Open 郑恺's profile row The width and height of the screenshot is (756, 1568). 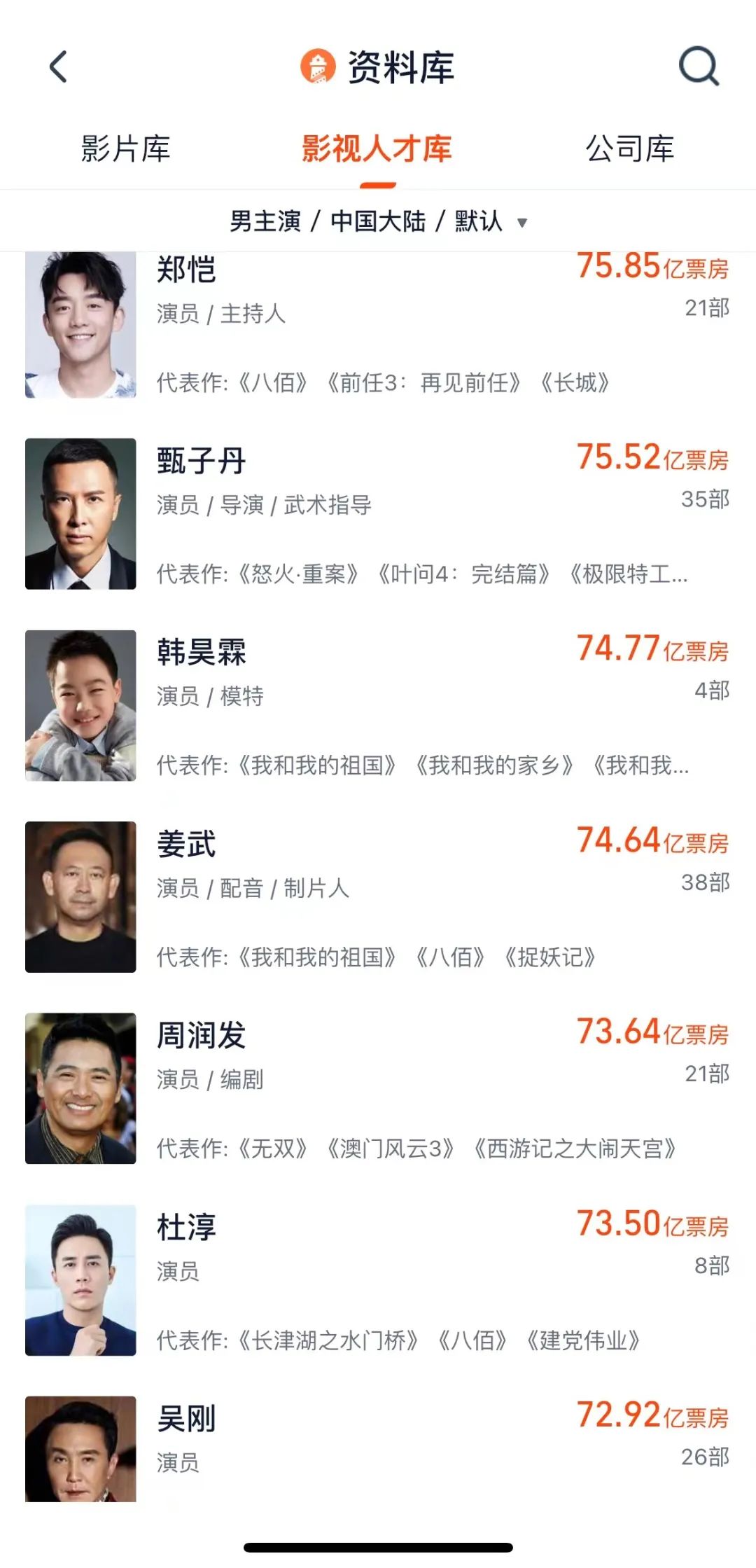click(378, 326)
